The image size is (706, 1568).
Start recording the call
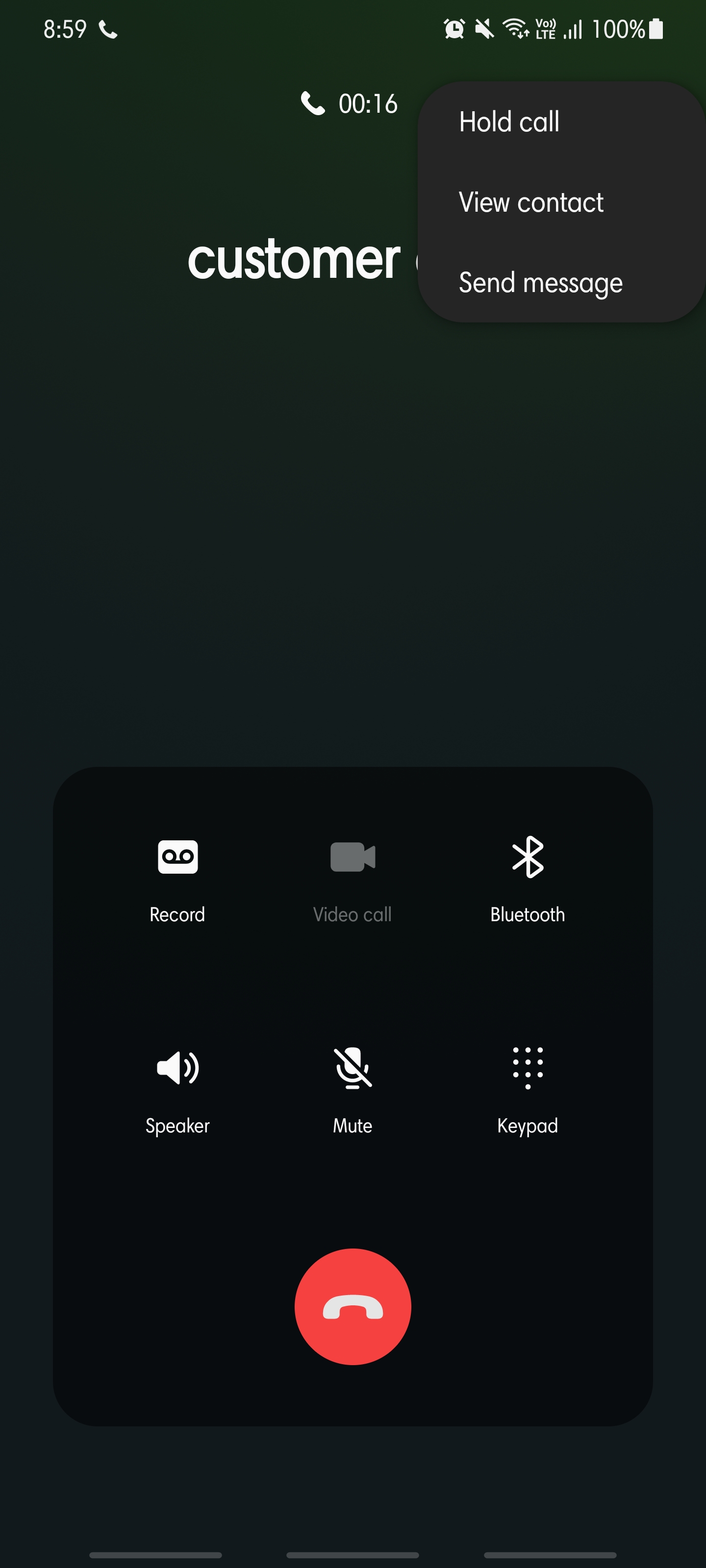point(177,877)
